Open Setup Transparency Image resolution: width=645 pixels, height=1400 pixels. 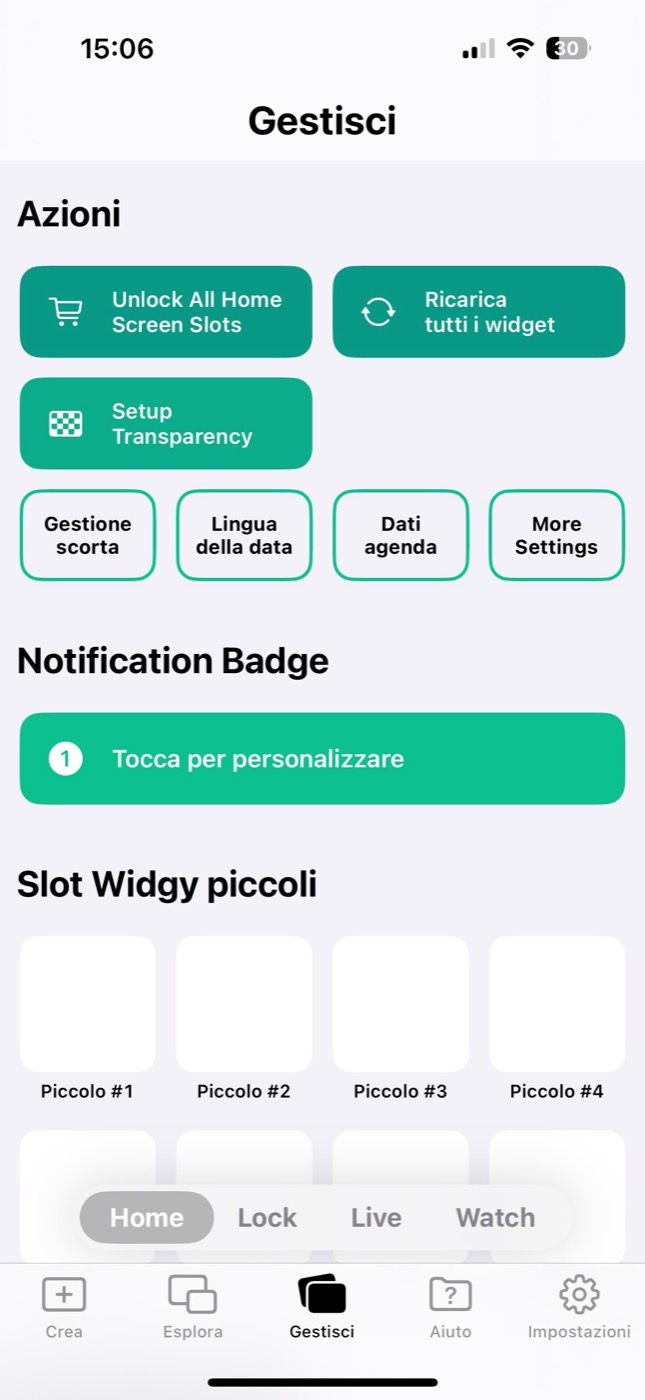coord(166,424)
